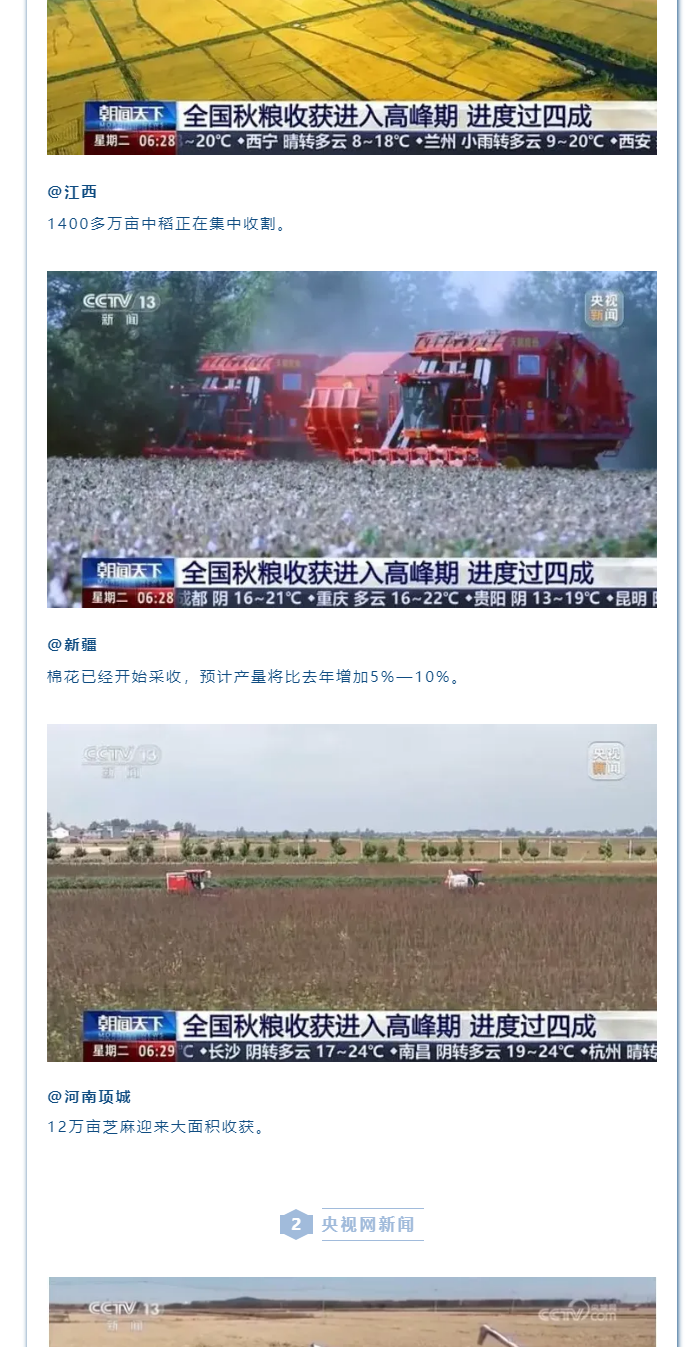Enlarge the golden rice field image
This screenshot has height=1347, width=700.
352,76
